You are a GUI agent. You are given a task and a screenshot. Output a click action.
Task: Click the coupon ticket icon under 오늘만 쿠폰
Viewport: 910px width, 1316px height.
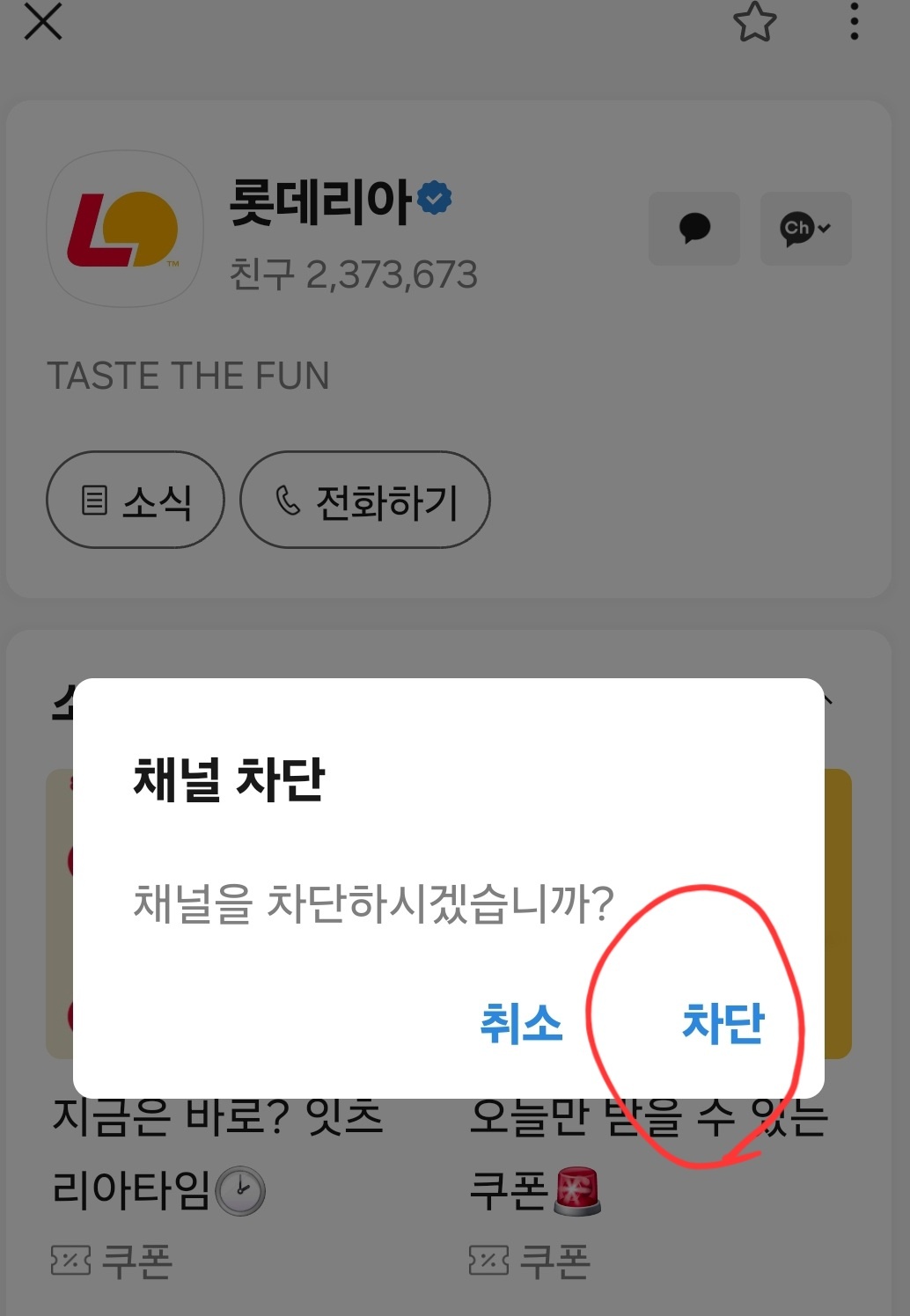[491, 1260]
